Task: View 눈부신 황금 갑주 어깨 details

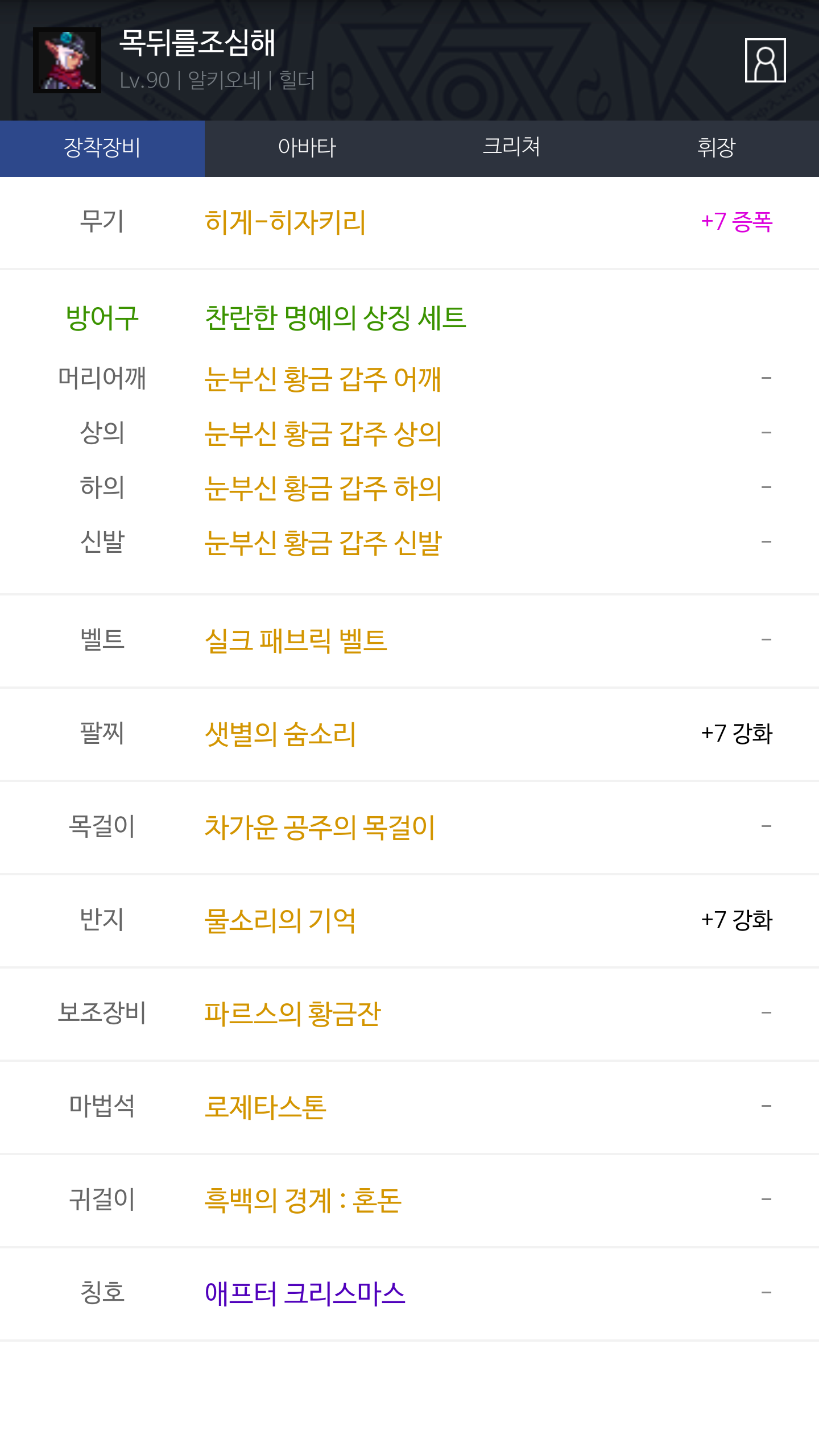Action: click(323, 379)
